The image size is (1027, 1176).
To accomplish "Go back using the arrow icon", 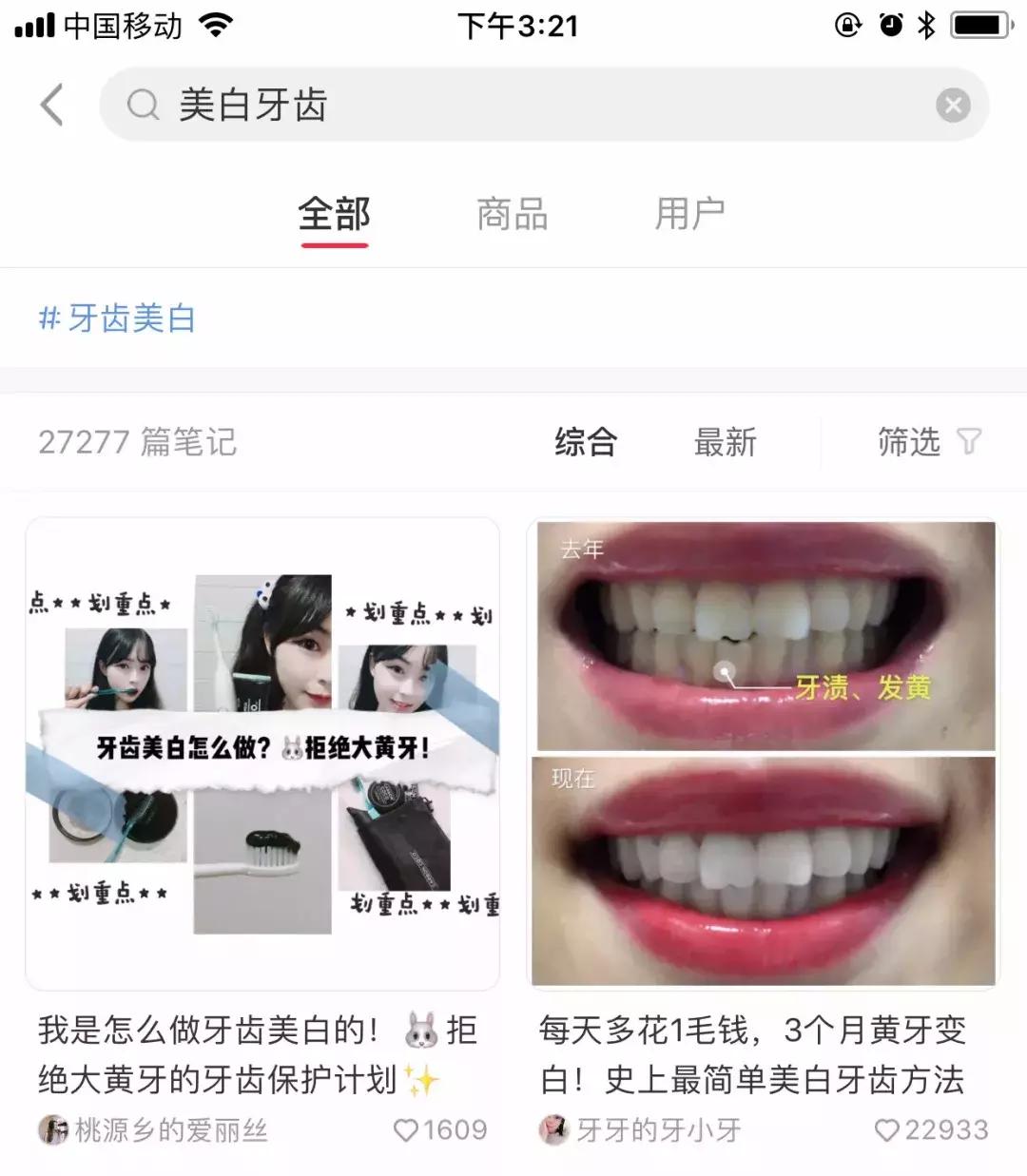I will pos(52,105).
